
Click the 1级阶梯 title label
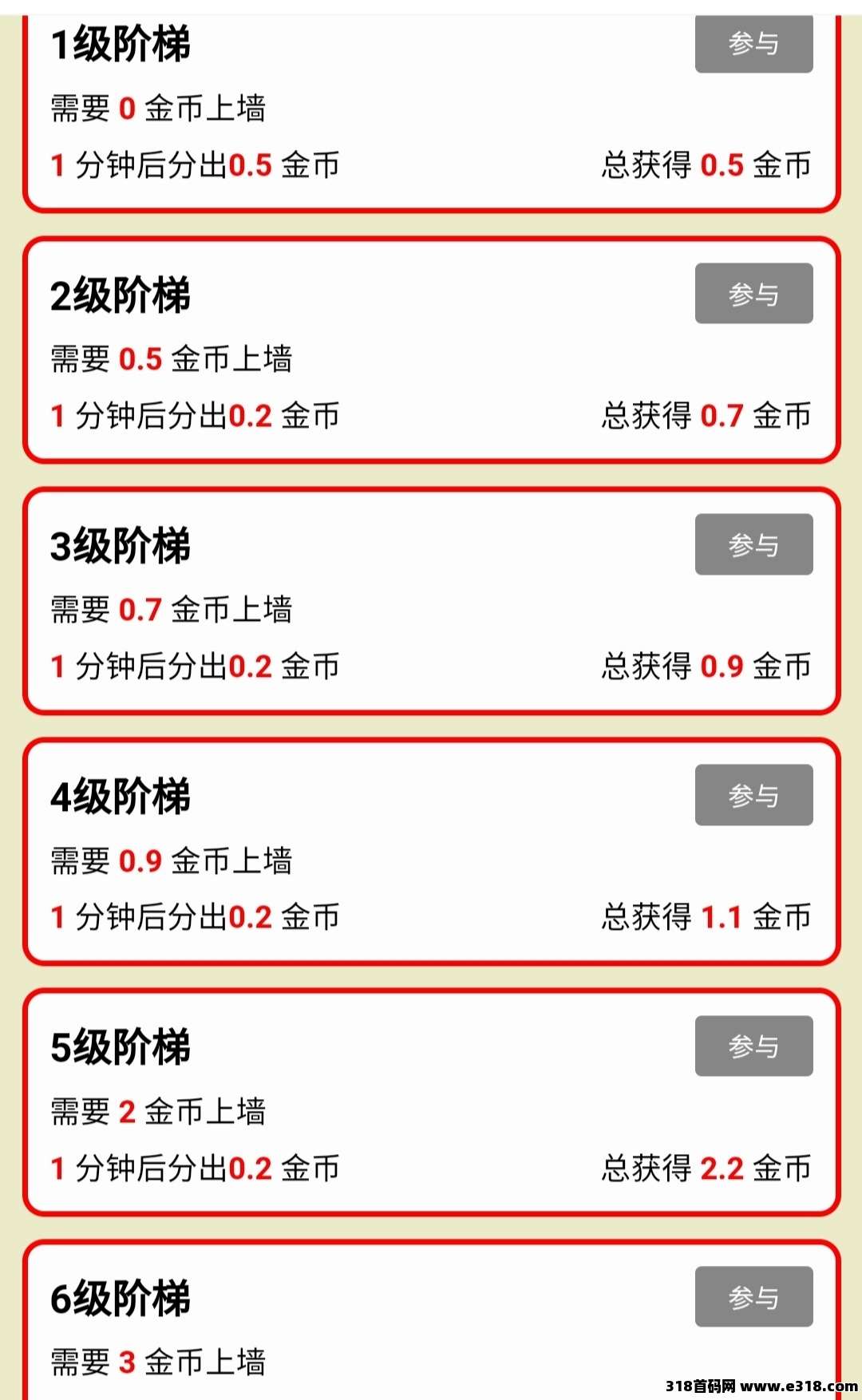pos(121,45)
